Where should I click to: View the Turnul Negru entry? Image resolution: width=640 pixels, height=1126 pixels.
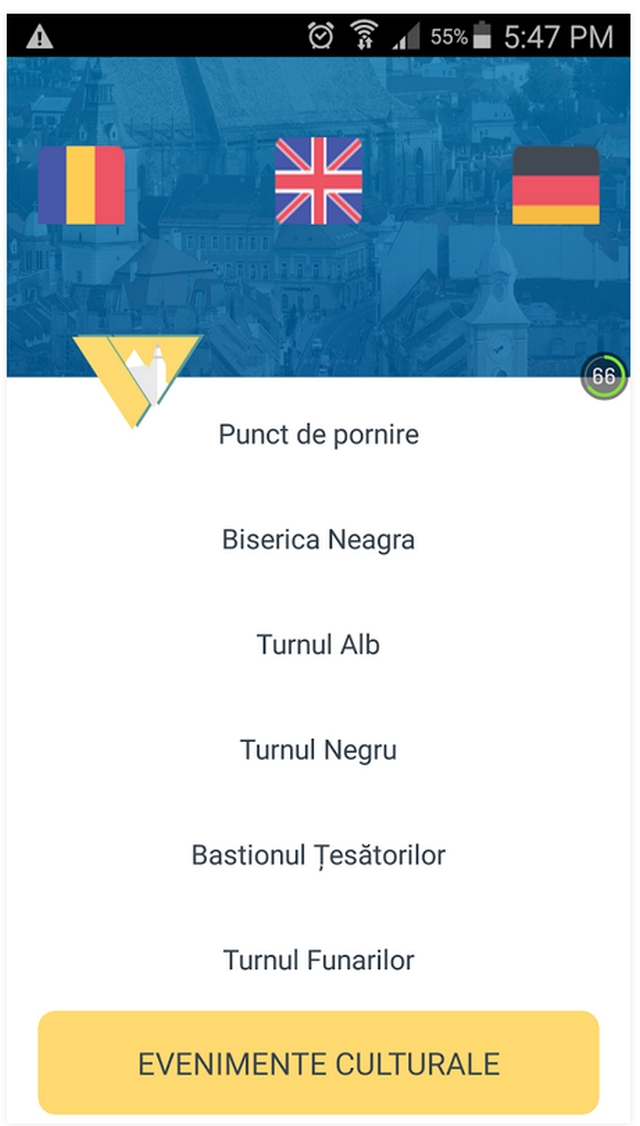(x=319, y=750)
